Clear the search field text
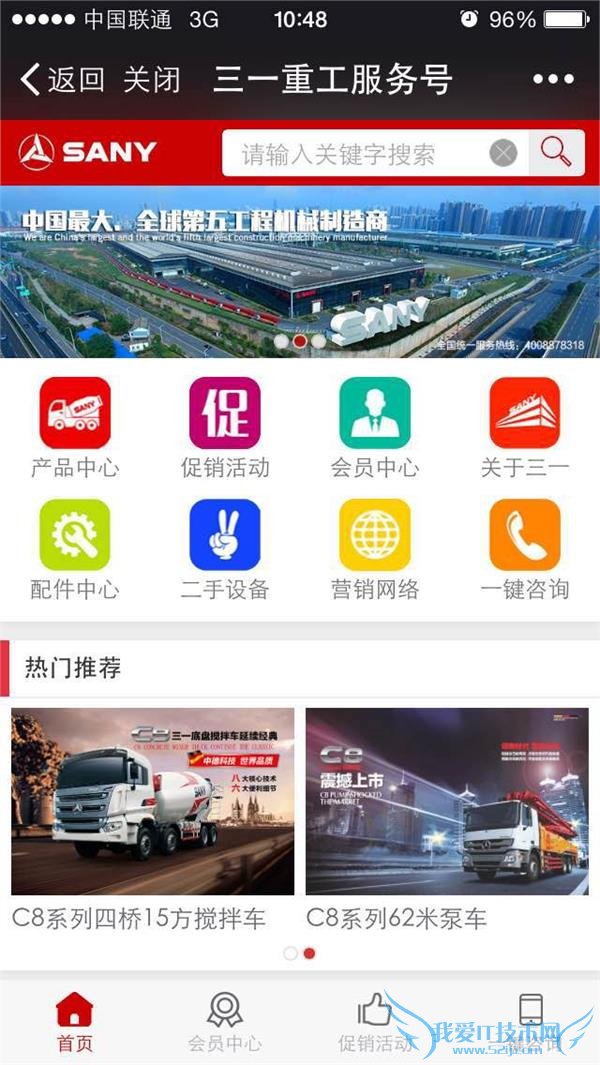The width and height of the screenshot is (600, 1065). click(x=503, y=153)
